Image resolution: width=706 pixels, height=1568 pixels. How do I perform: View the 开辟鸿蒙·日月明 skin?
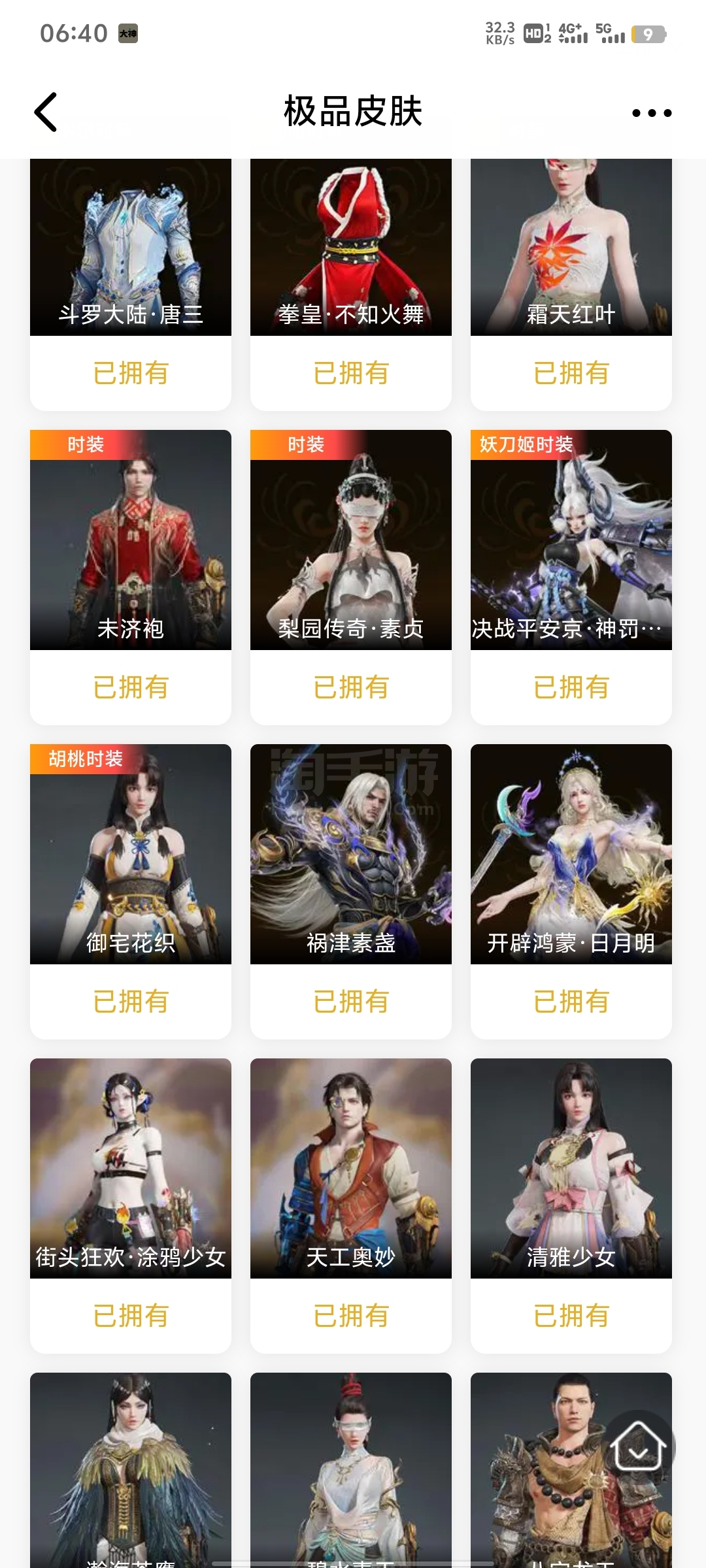tap(571, 856)
